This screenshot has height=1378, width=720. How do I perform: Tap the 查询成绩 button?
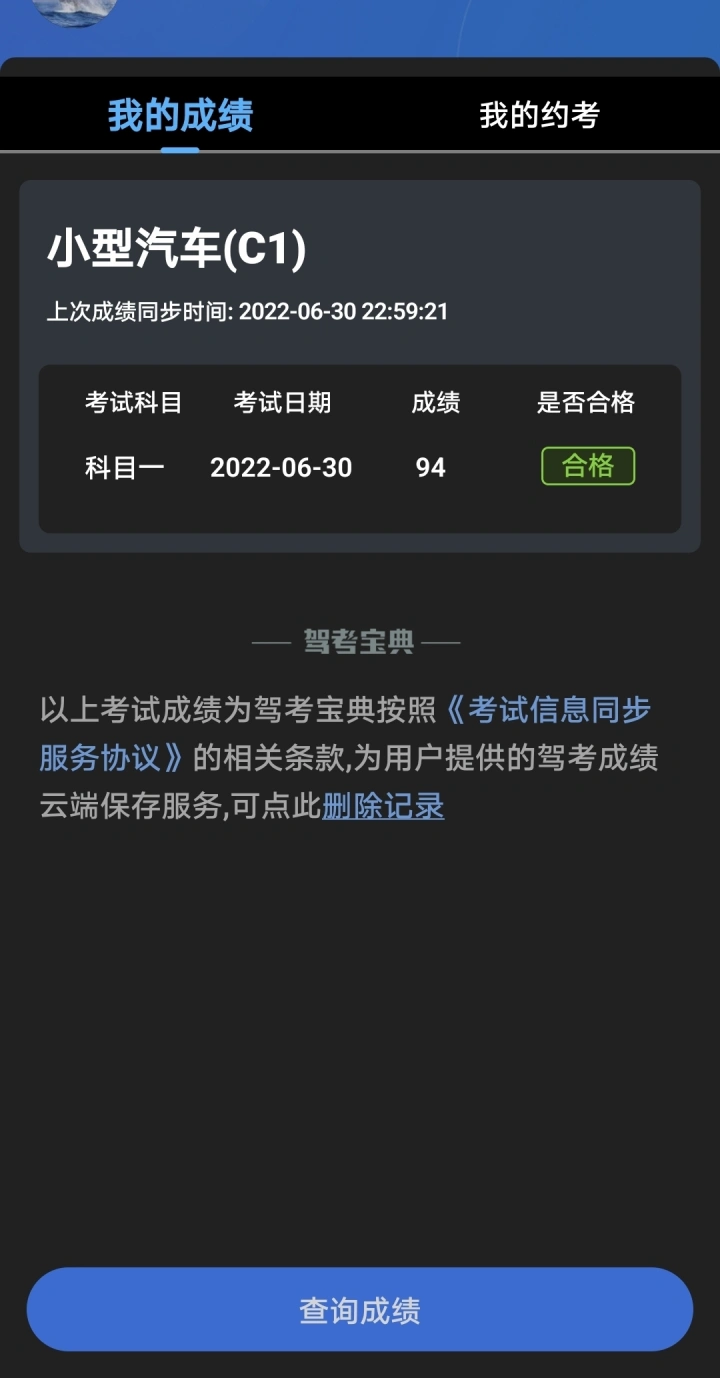pyautogui.click(x=360, y=1310)
